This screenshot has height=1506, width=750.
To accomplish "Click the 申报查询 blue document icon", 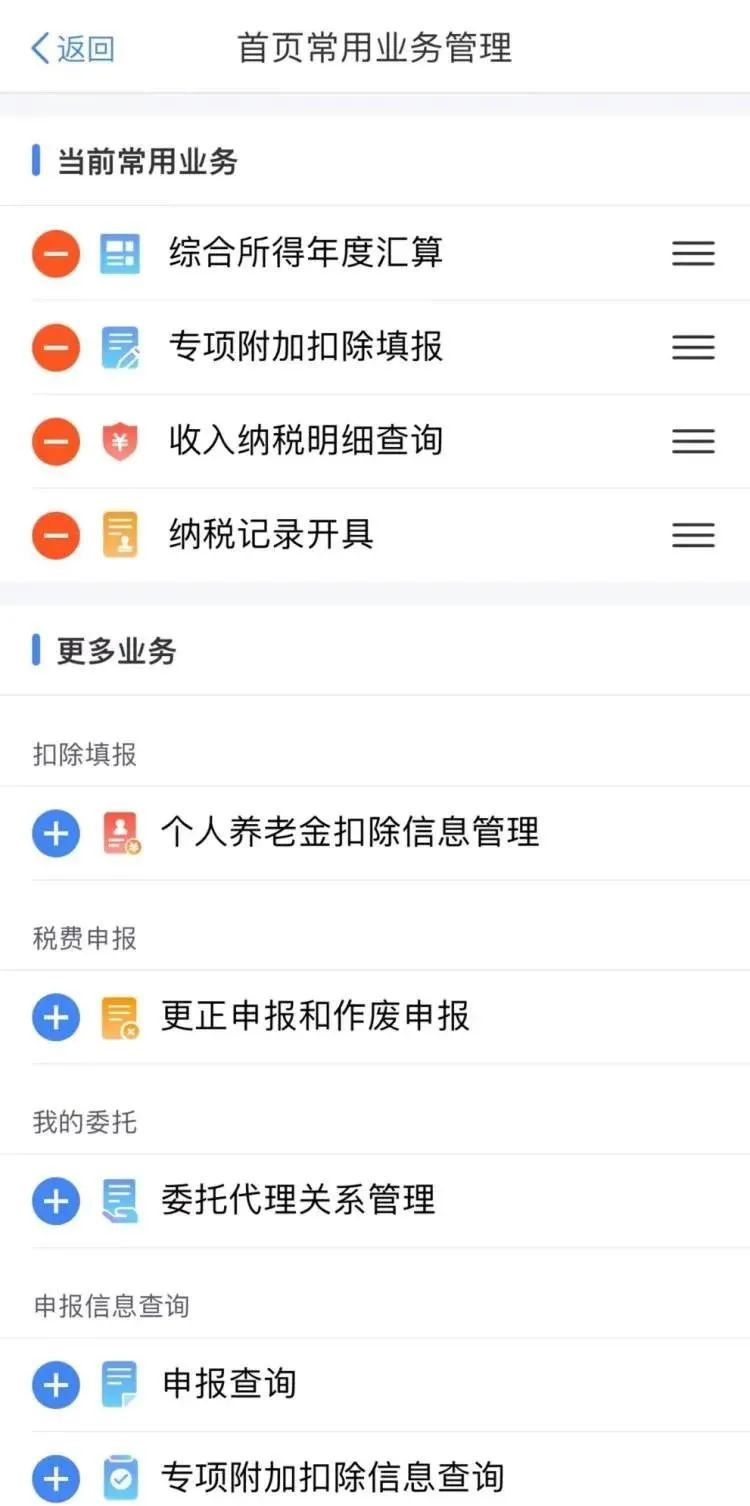I will pos(120,1384).
